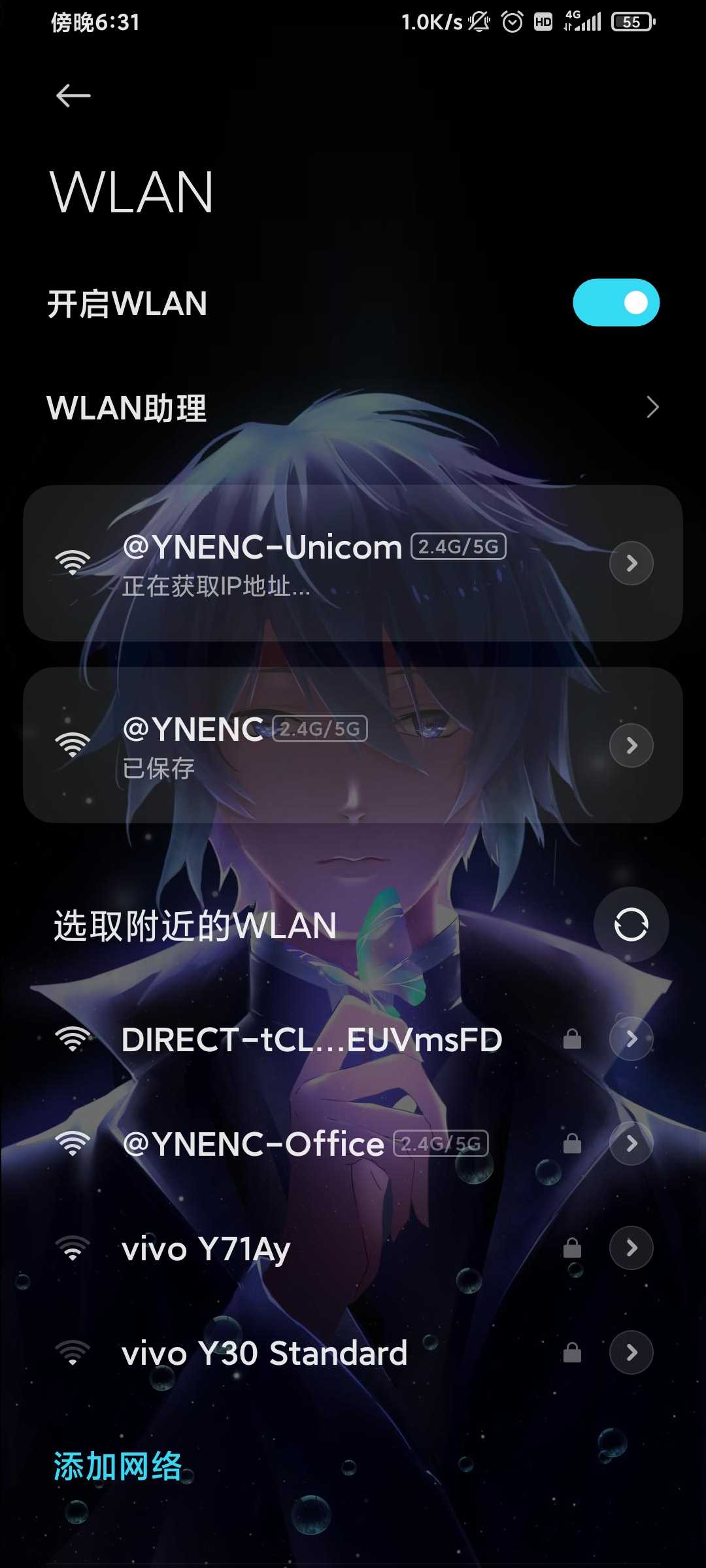The height and width of the screenshot is (1568, 706).
Task: Choose the DIRECT-tCL...EUVmsFD network
Action: click(x=311, y=1039)
